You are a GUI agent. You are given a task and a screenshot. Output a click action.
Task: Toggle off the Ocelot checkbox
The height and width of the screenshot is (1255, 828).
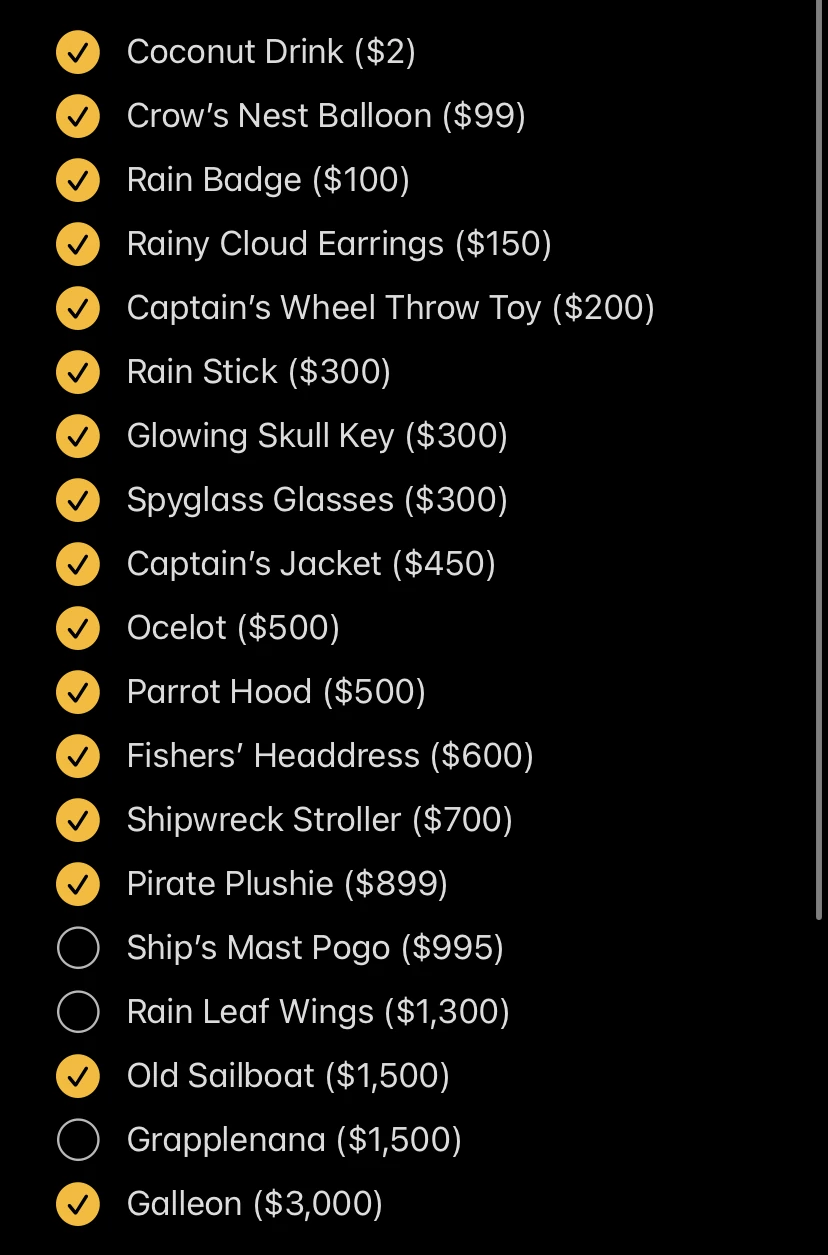pyautogui.click(x=77, y=628)
